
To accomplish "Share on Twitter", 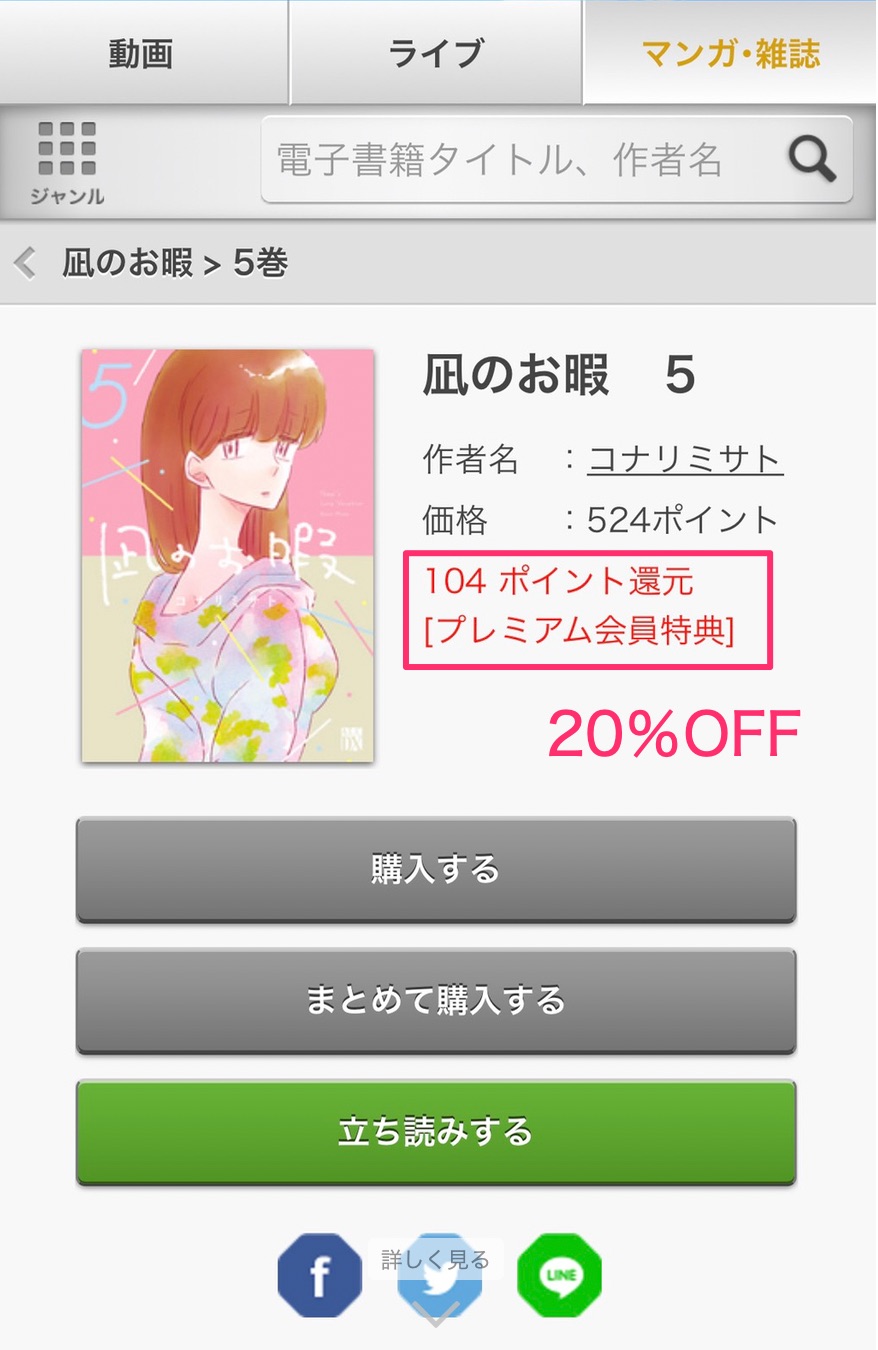I will click(x=440, y=1290).
